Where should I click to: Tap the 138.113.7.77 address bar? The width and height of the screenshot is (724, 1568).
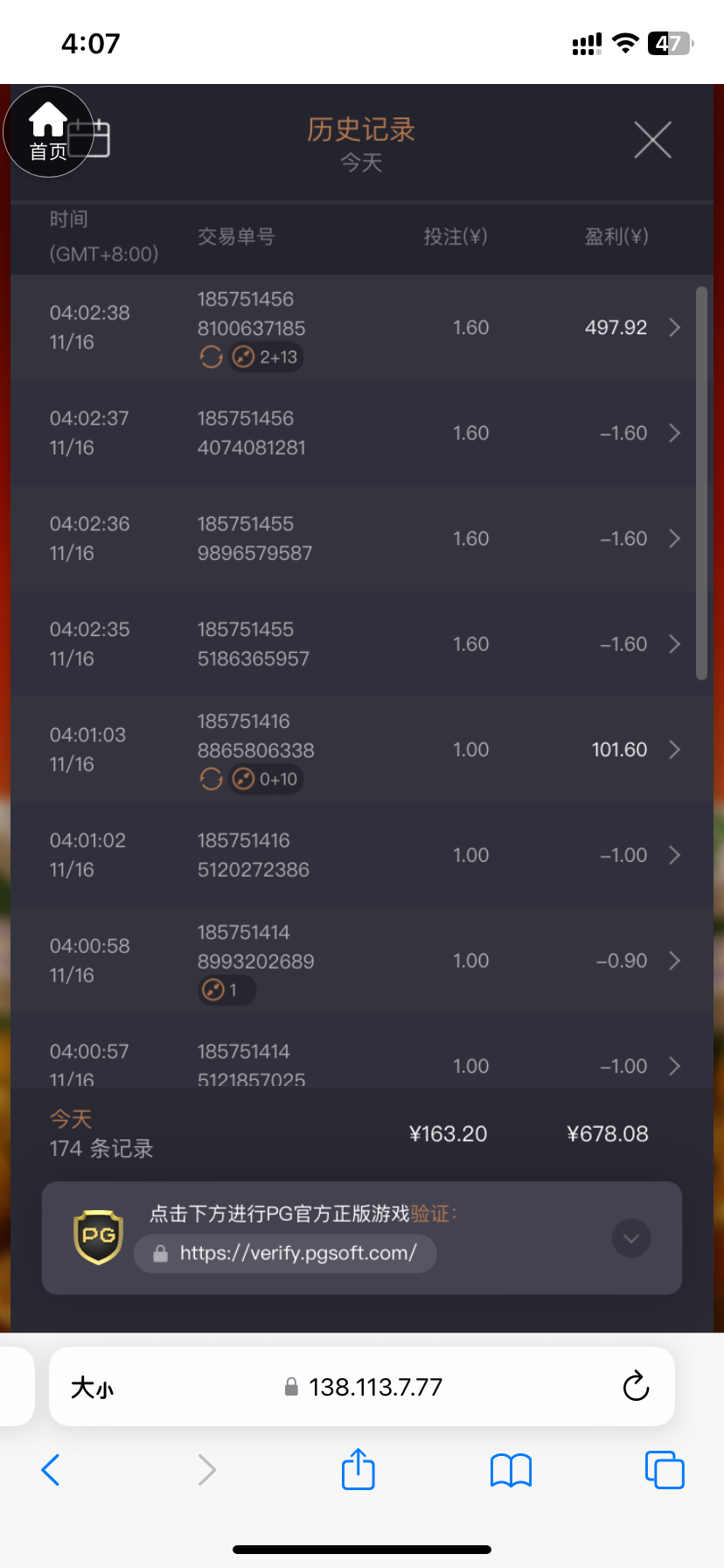click(363, 1387)
